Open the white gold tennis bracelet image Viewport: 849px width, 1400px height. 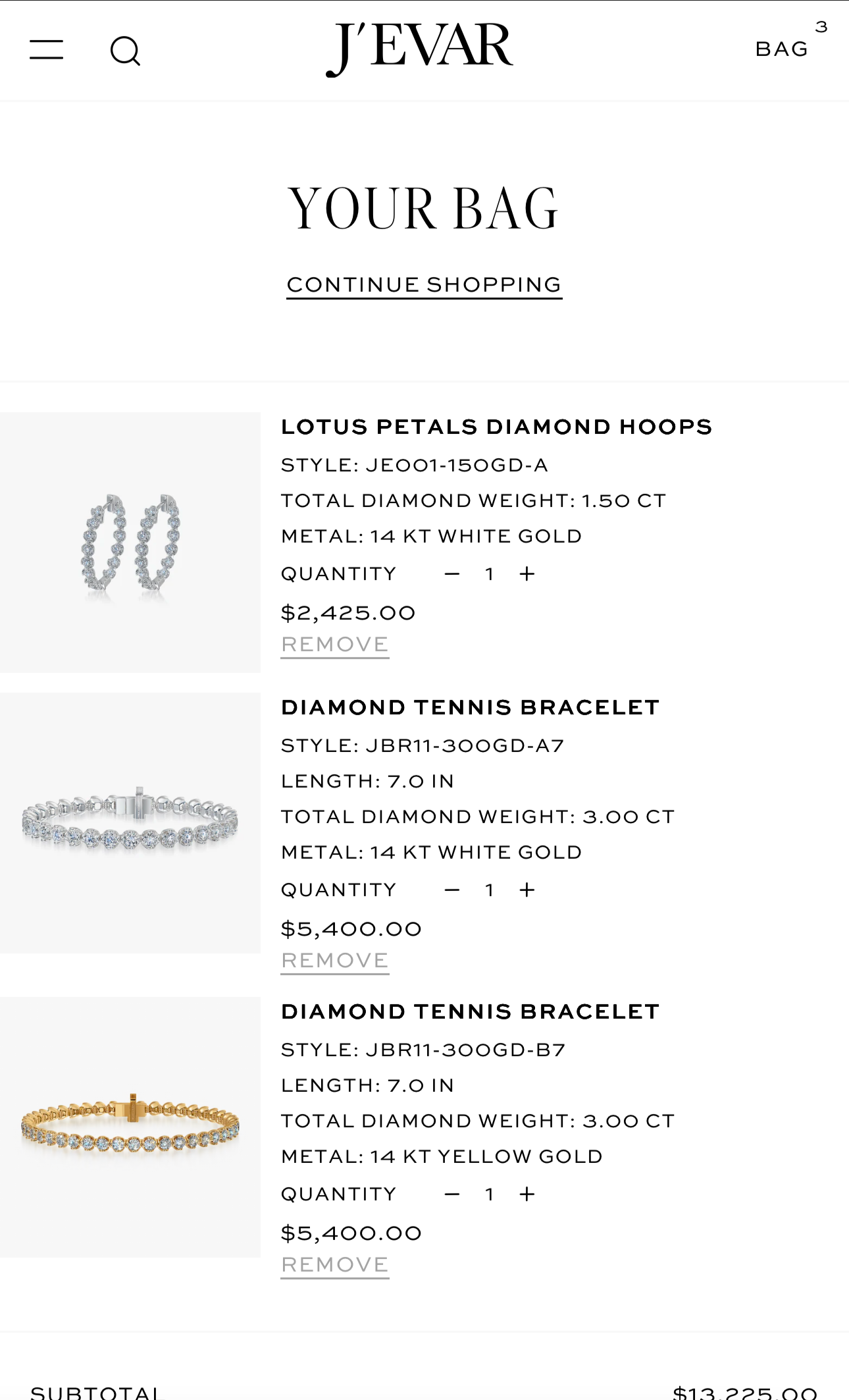(x=130, y=823)
